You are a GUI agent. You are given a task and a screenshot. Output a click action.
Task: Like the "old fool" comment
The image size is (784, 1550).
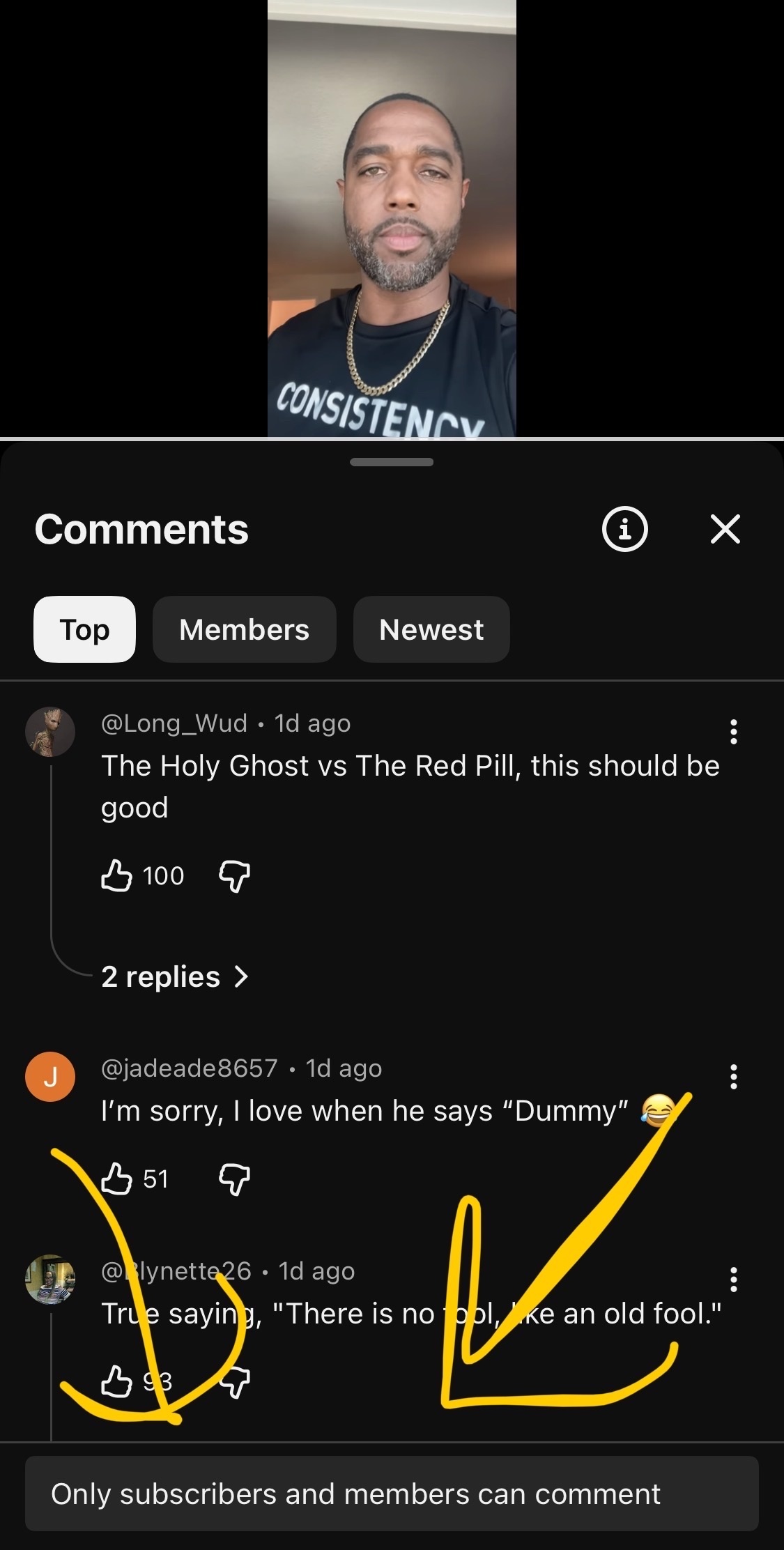[116, 1381]
